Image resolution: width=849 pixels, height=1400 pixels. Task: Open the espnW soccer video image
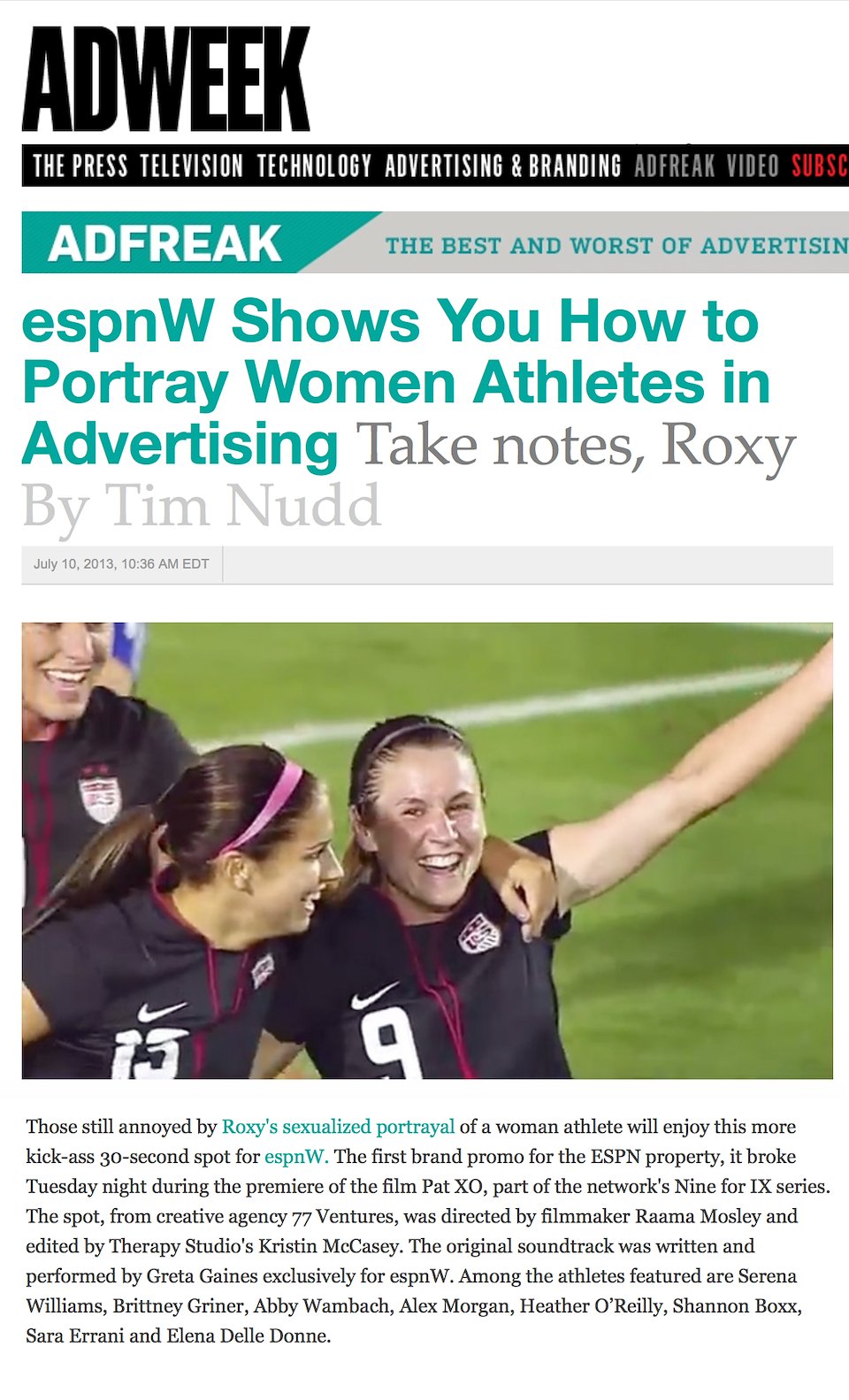[427, 850]
